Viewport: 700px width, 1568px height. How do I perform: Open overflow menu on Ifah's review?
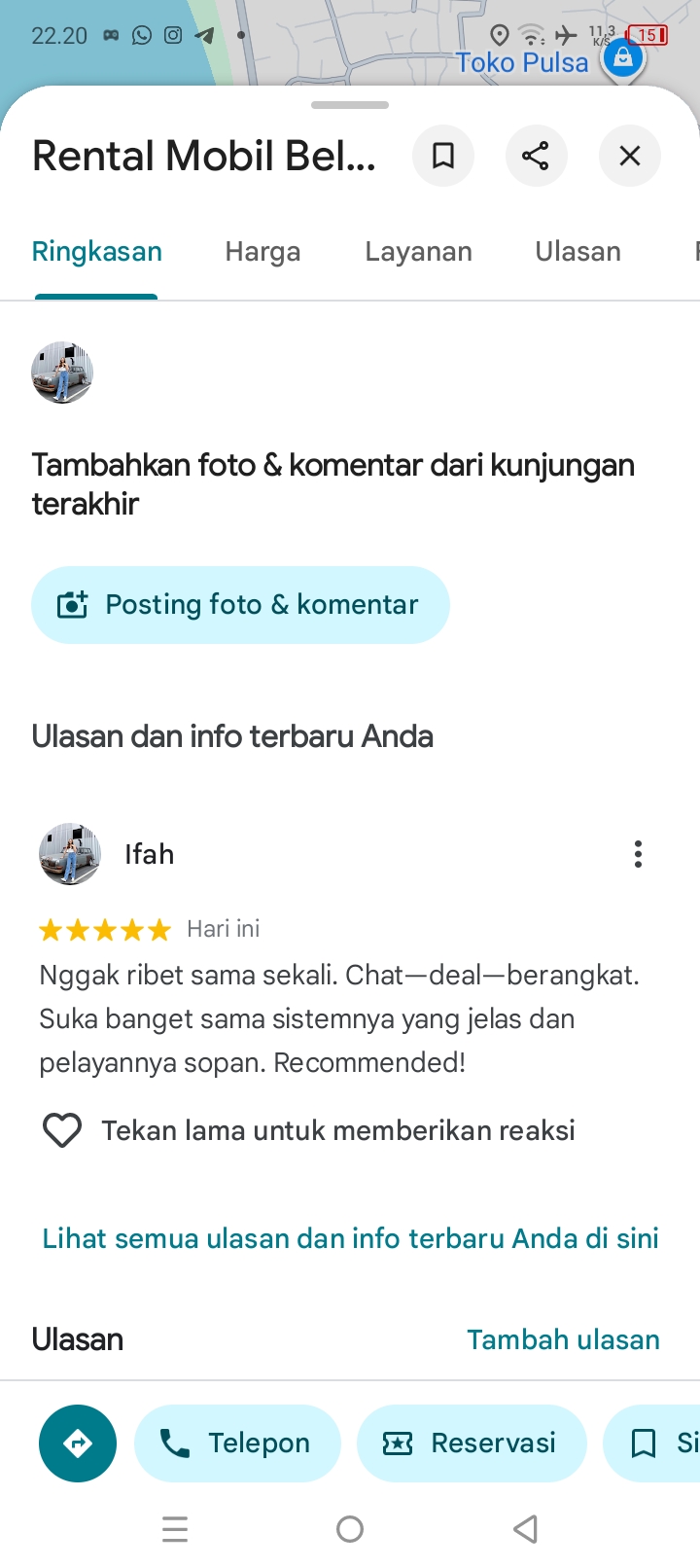(638, 854)
